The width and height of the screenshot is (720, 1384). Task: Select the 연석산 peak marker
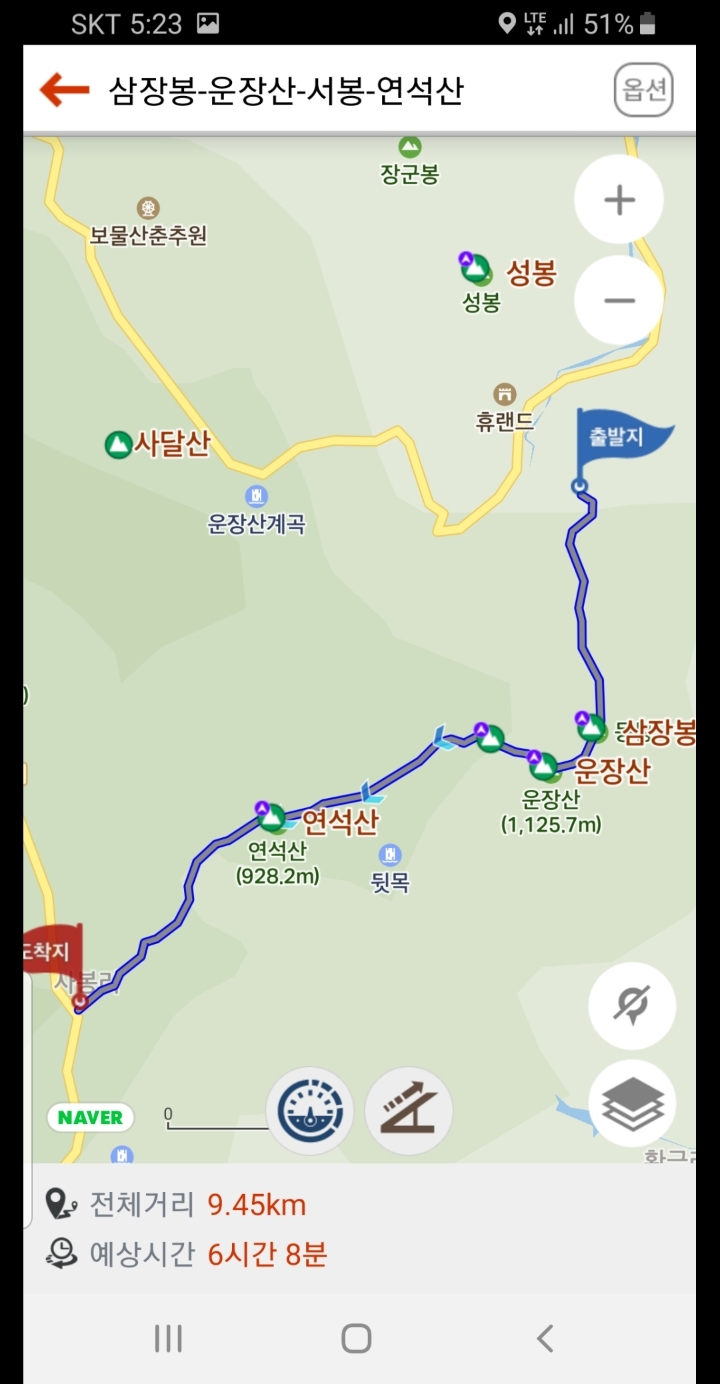click(x=271, y=817)
